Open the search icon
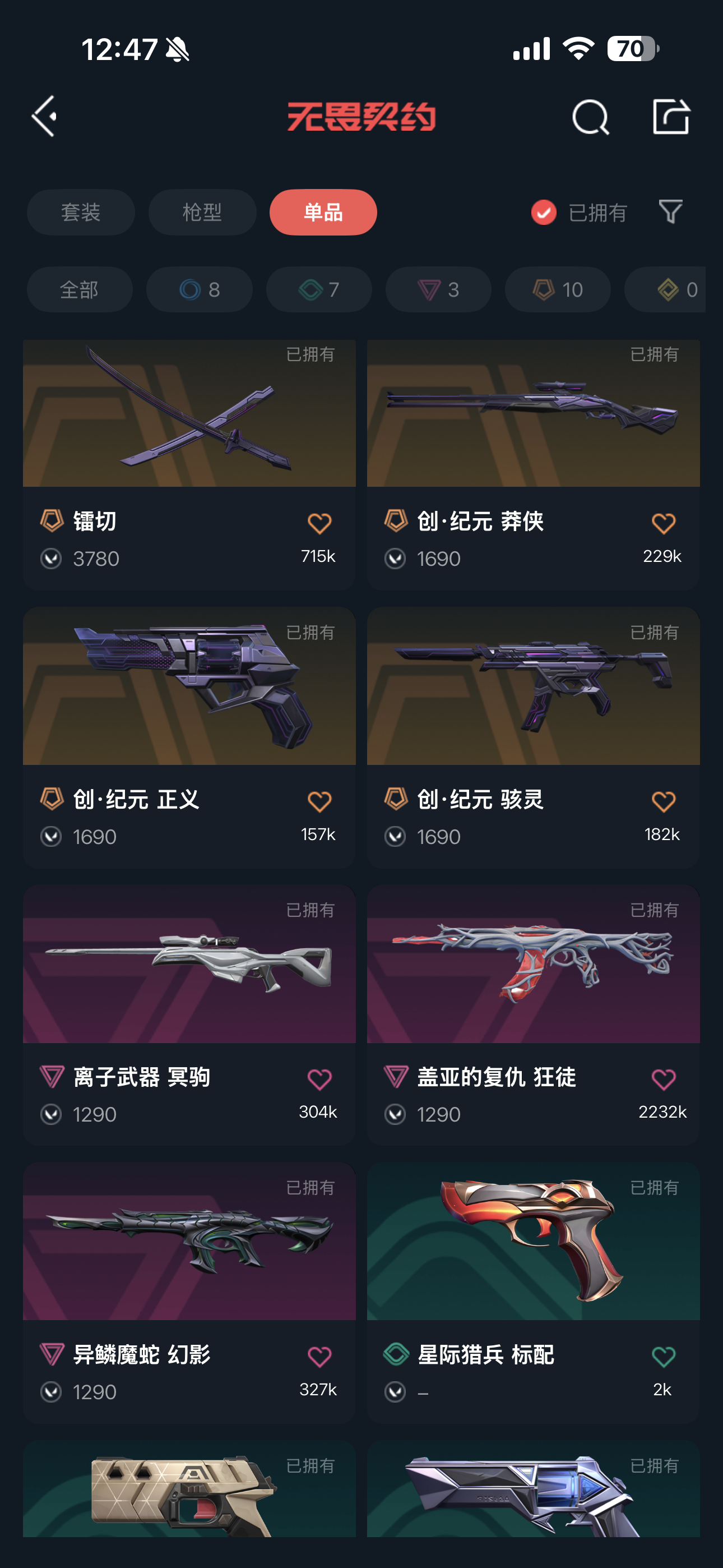Screen dimensions: 723x1568 pos(590,117)
